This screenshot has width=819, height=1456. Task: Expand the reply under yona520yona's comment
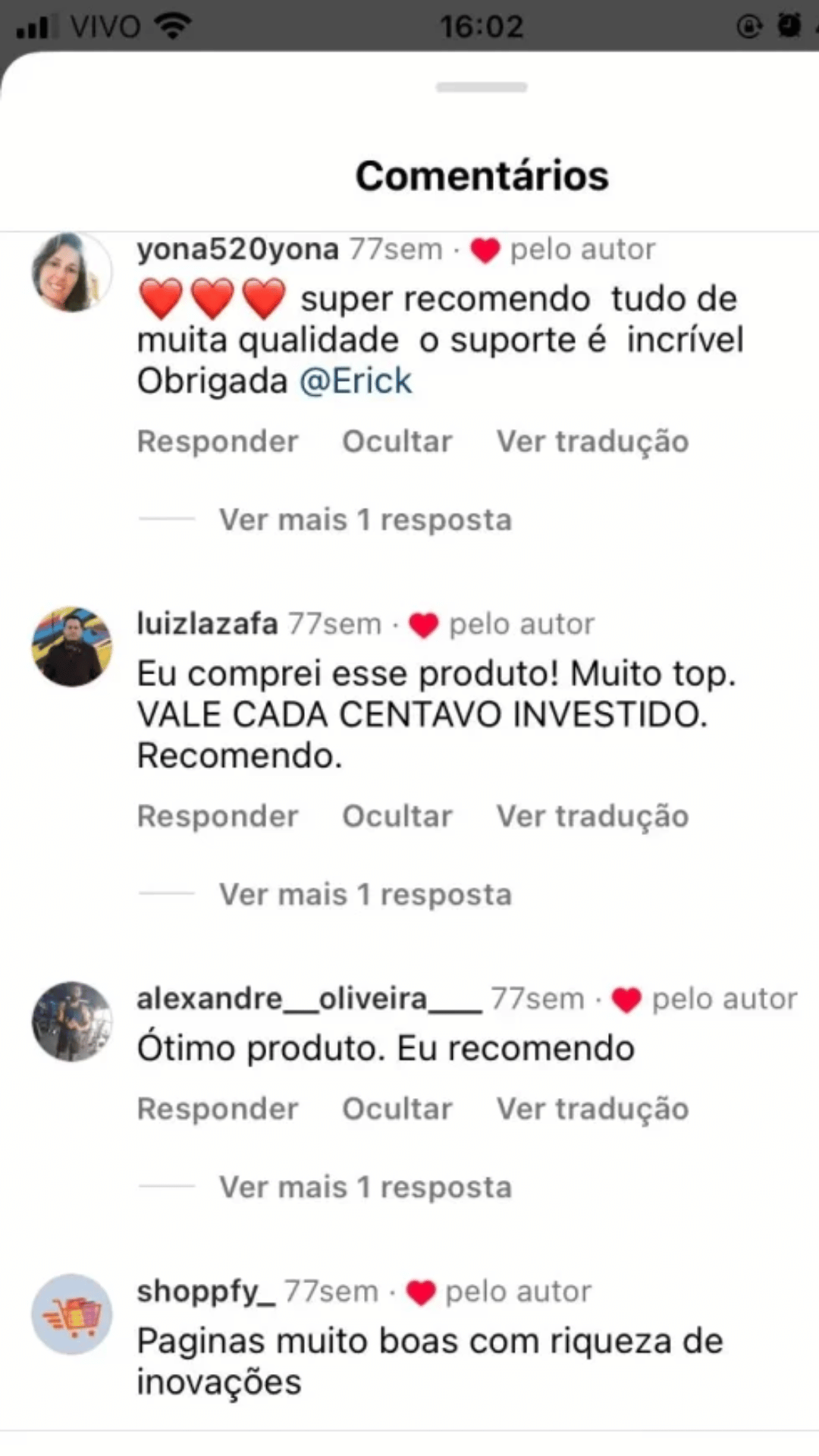click(365, 520)
